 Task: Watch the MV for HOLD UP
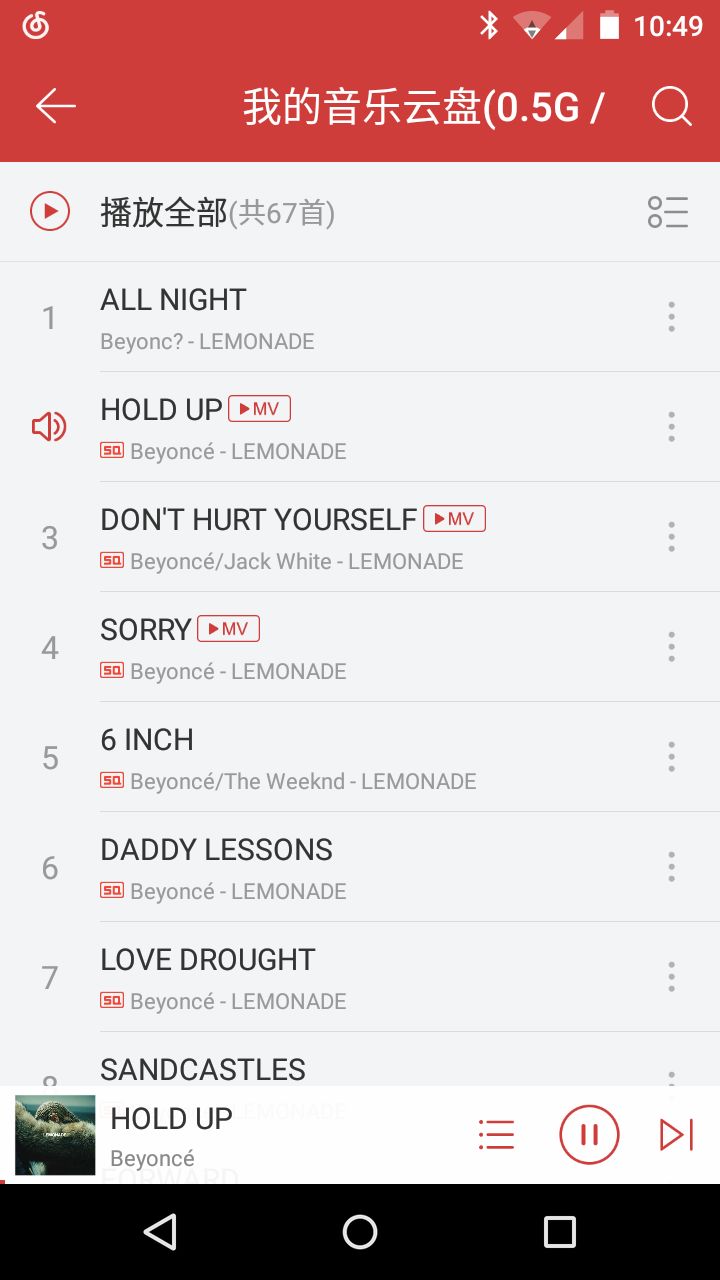[x=259, y=409]
